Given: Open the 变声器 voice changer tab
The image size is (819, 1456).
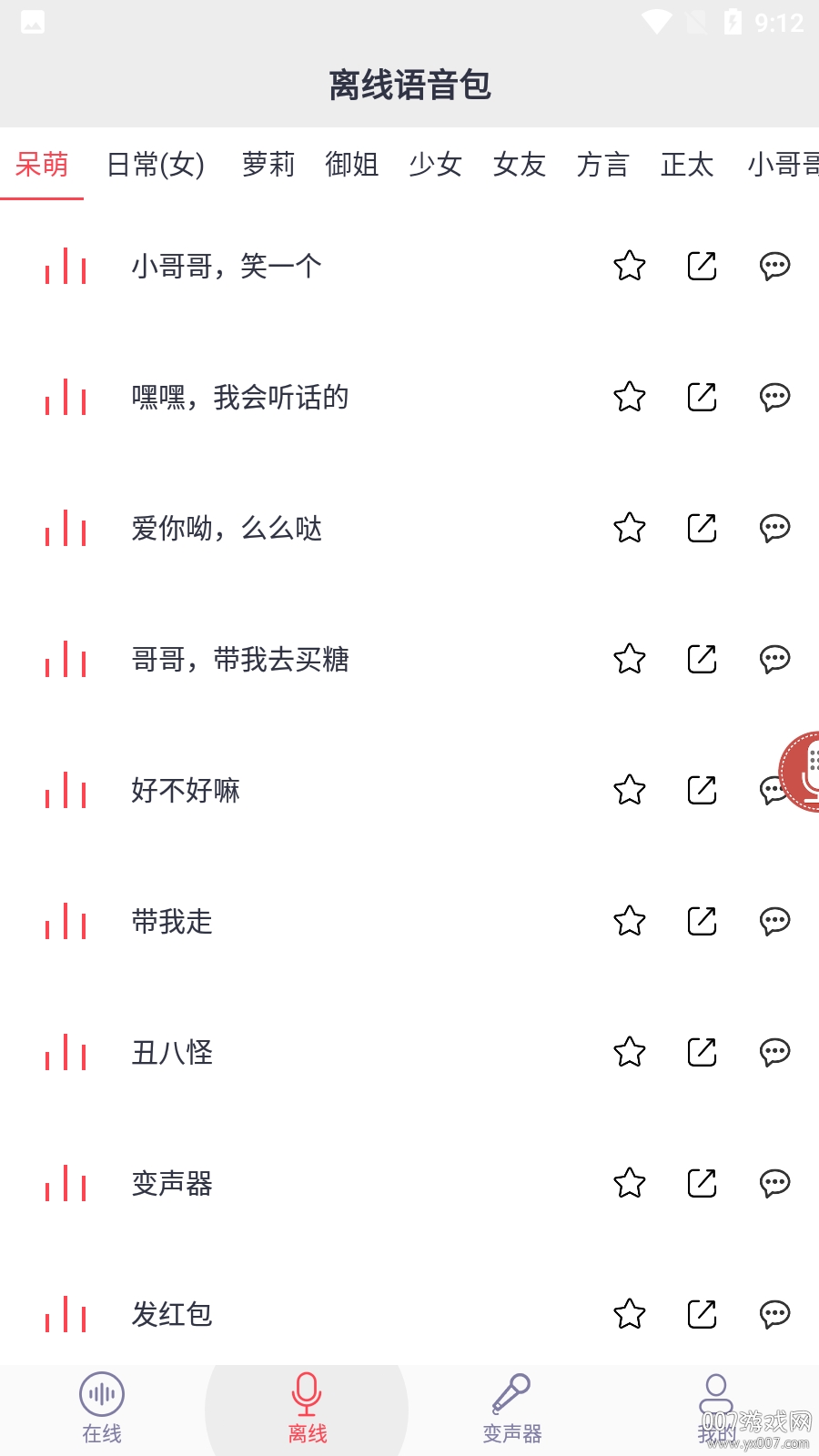Looking at the screenshot, I should tap(511, 1408).
